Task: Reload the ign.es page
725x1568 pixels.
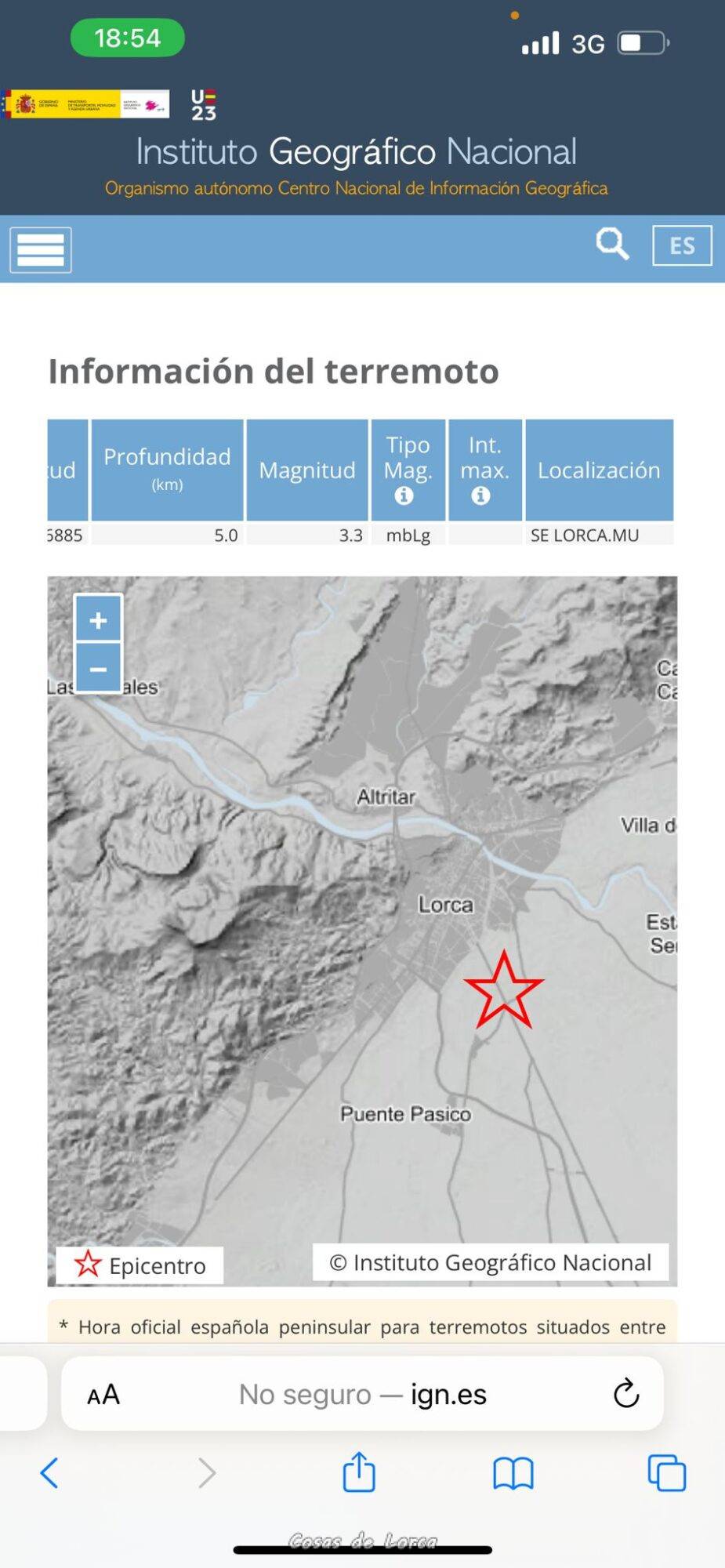Action: [x=625, y=1394]
